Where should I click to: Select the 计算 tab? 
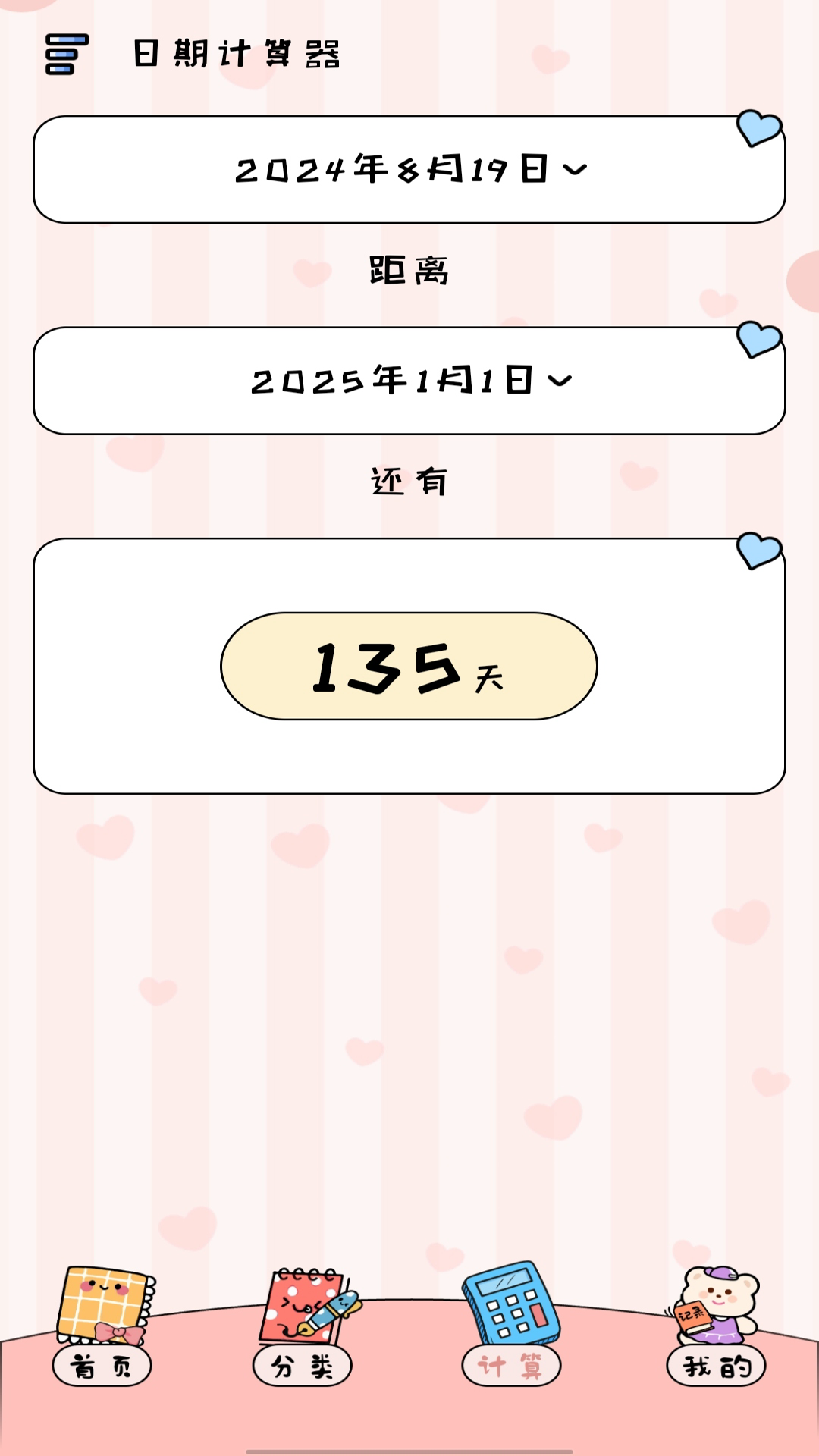point(511,1327)
